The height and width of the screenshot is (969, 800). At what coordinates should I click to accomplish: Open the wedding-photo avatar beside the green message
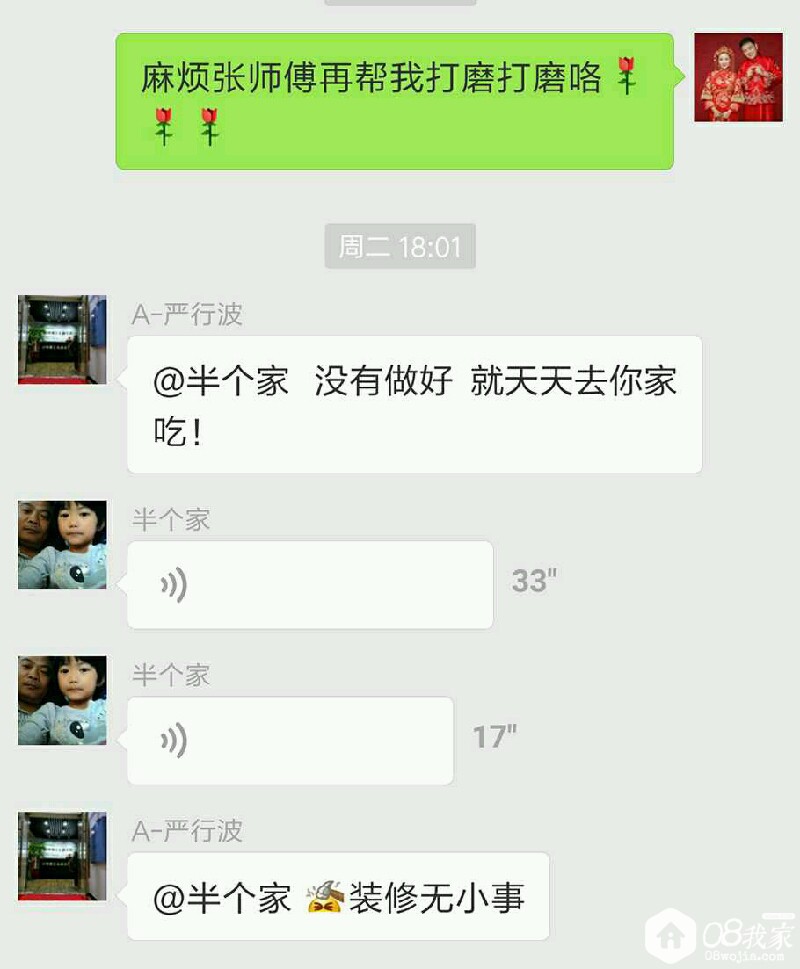[738, 78]
